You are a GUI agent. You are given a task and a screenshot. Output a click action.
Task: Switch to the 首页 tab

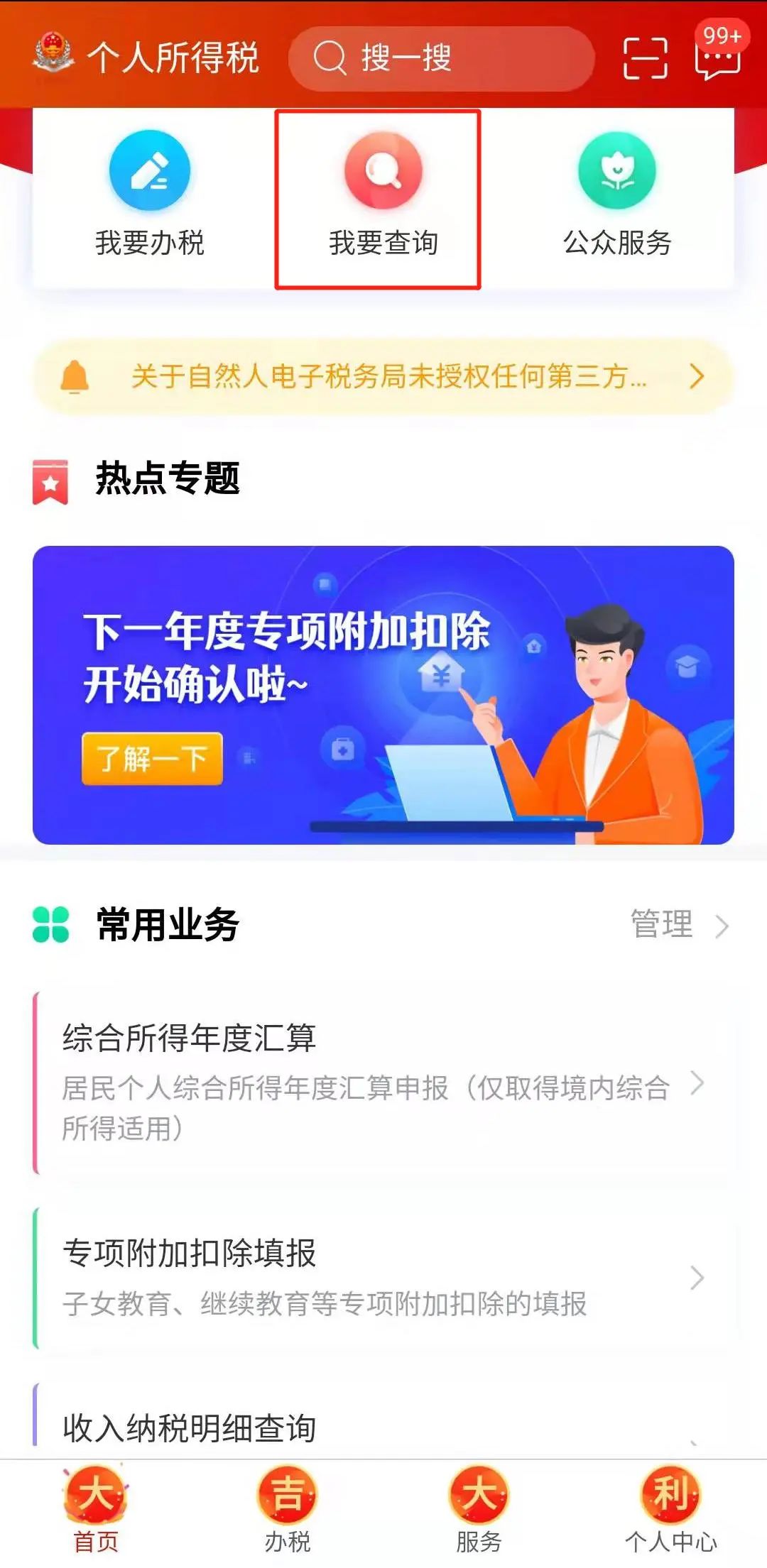coord(96,1509)
